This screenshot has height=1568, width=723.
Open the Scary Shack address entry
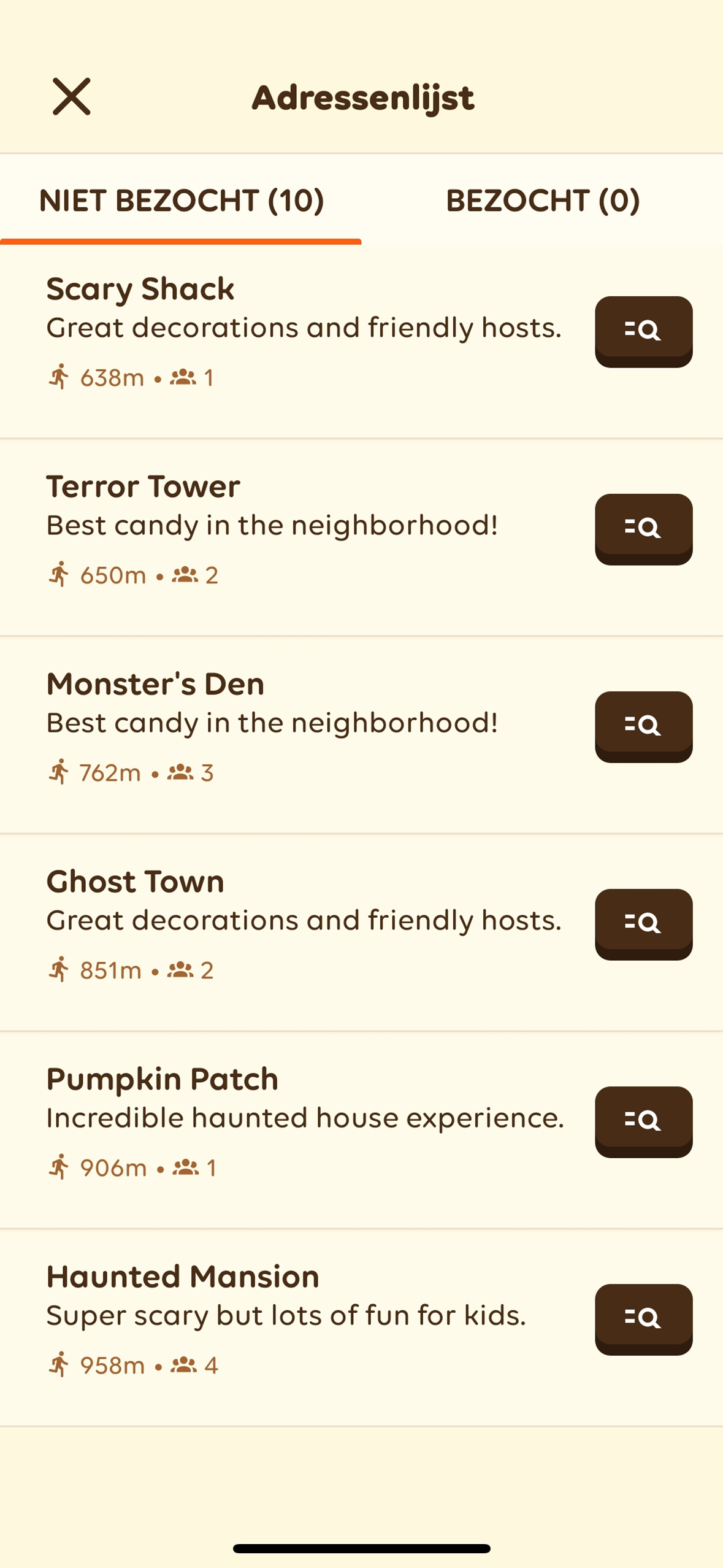(276, 331)
